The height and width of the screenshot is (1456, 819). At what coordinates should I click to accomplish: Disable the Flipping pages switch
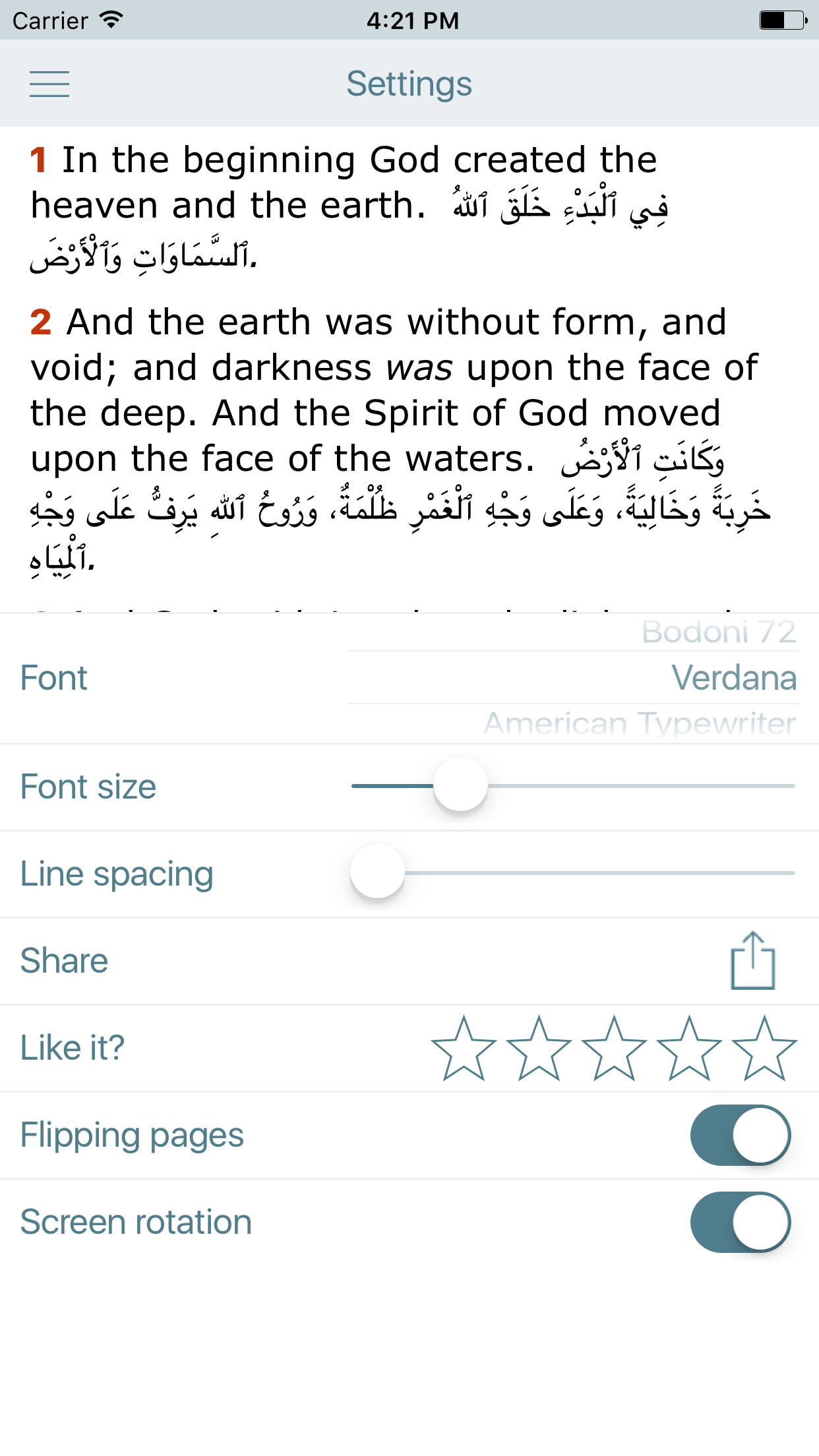click(740, 1136)
